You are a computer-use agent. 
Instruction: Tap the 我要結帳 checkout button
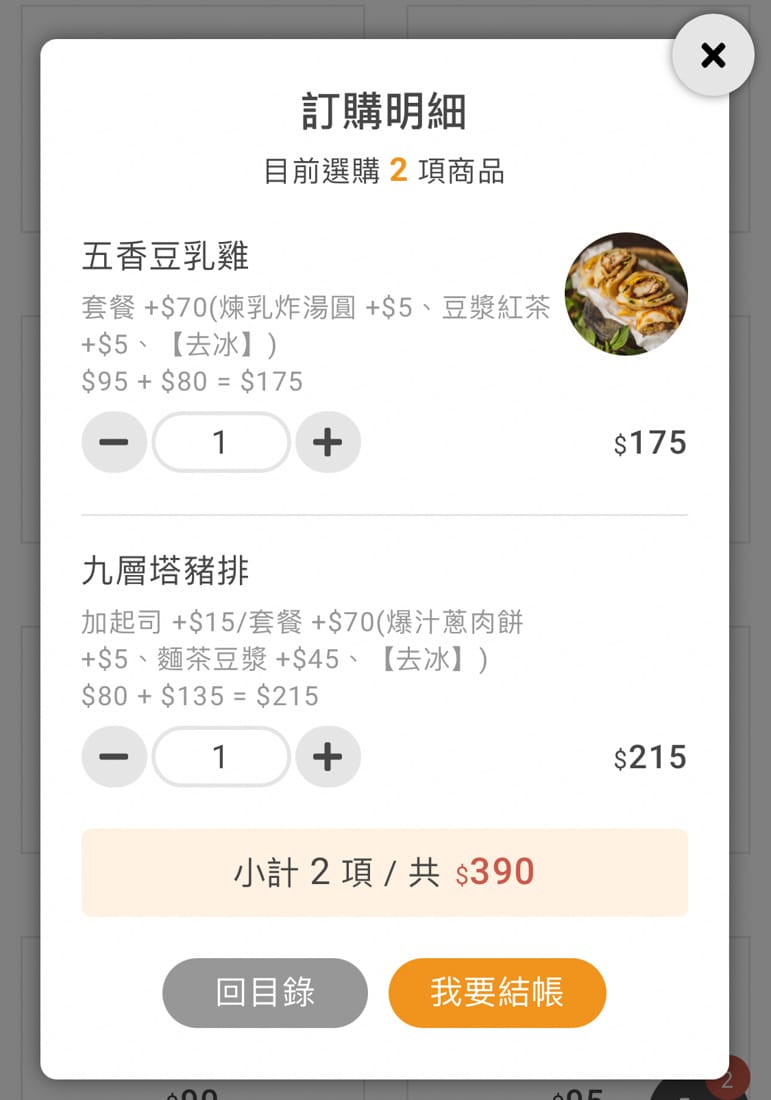click(497, 992)
